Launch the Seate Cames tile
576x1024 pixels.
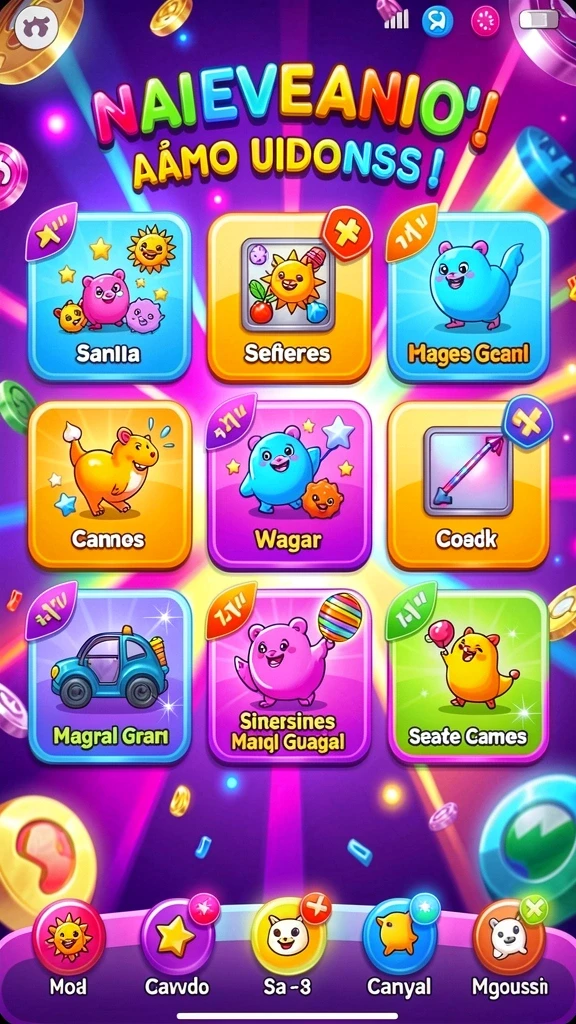[468, 677]
